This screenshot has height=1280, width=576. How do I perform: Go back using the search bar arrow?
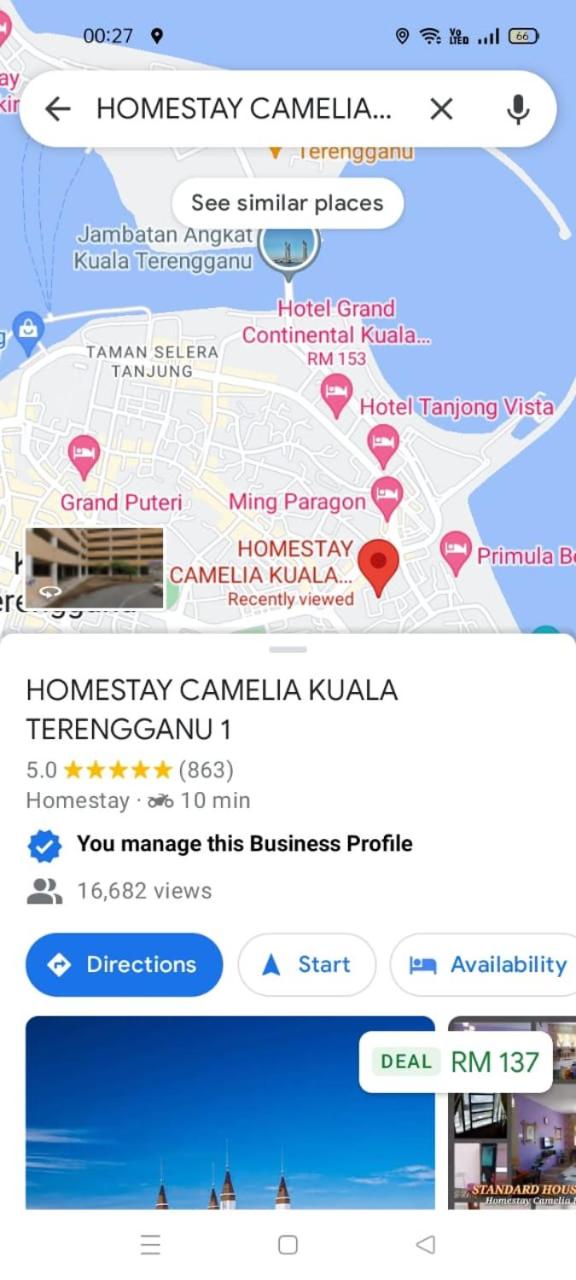(58, 109)
